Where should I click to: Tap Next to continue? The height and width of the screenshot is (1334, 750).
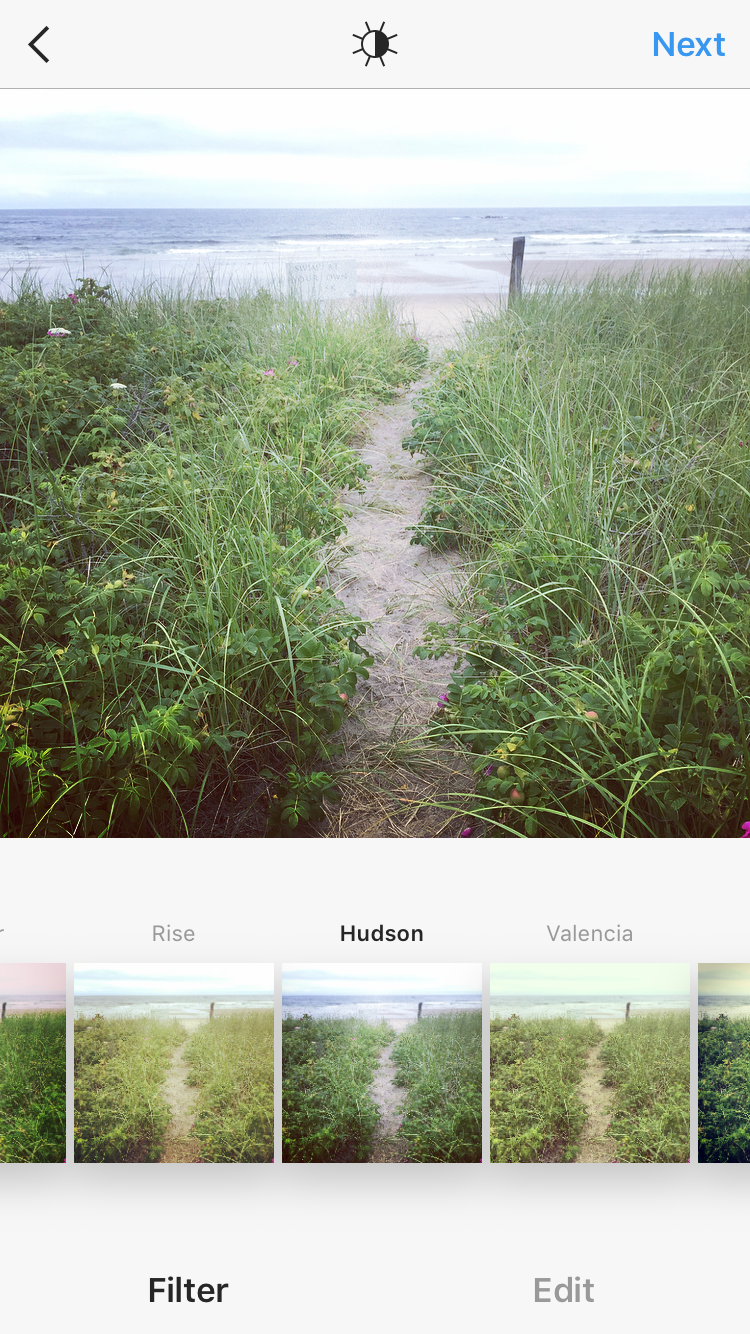(x=688, y=45)
